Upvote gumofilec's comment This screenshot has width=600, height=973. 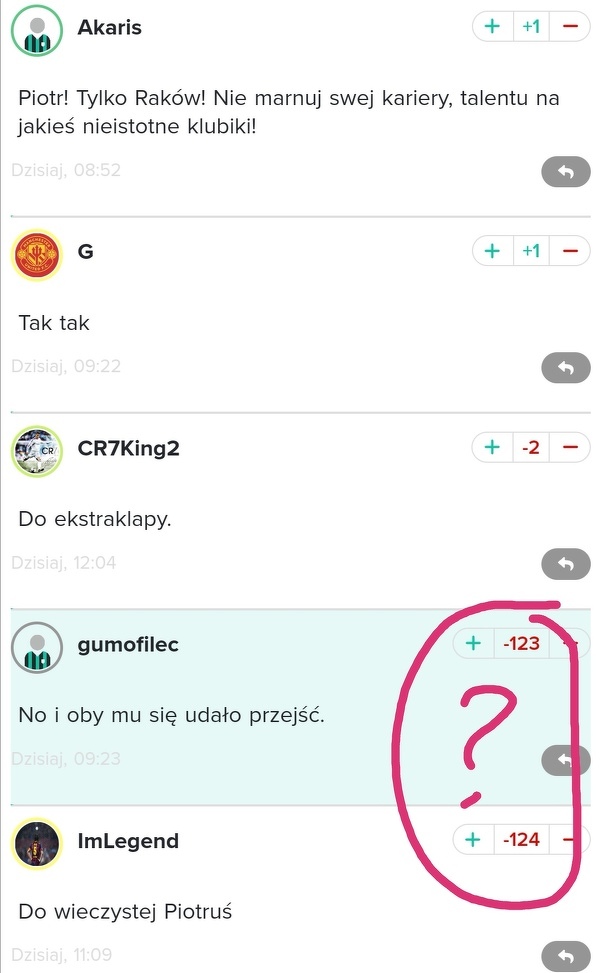click(473, 643)
